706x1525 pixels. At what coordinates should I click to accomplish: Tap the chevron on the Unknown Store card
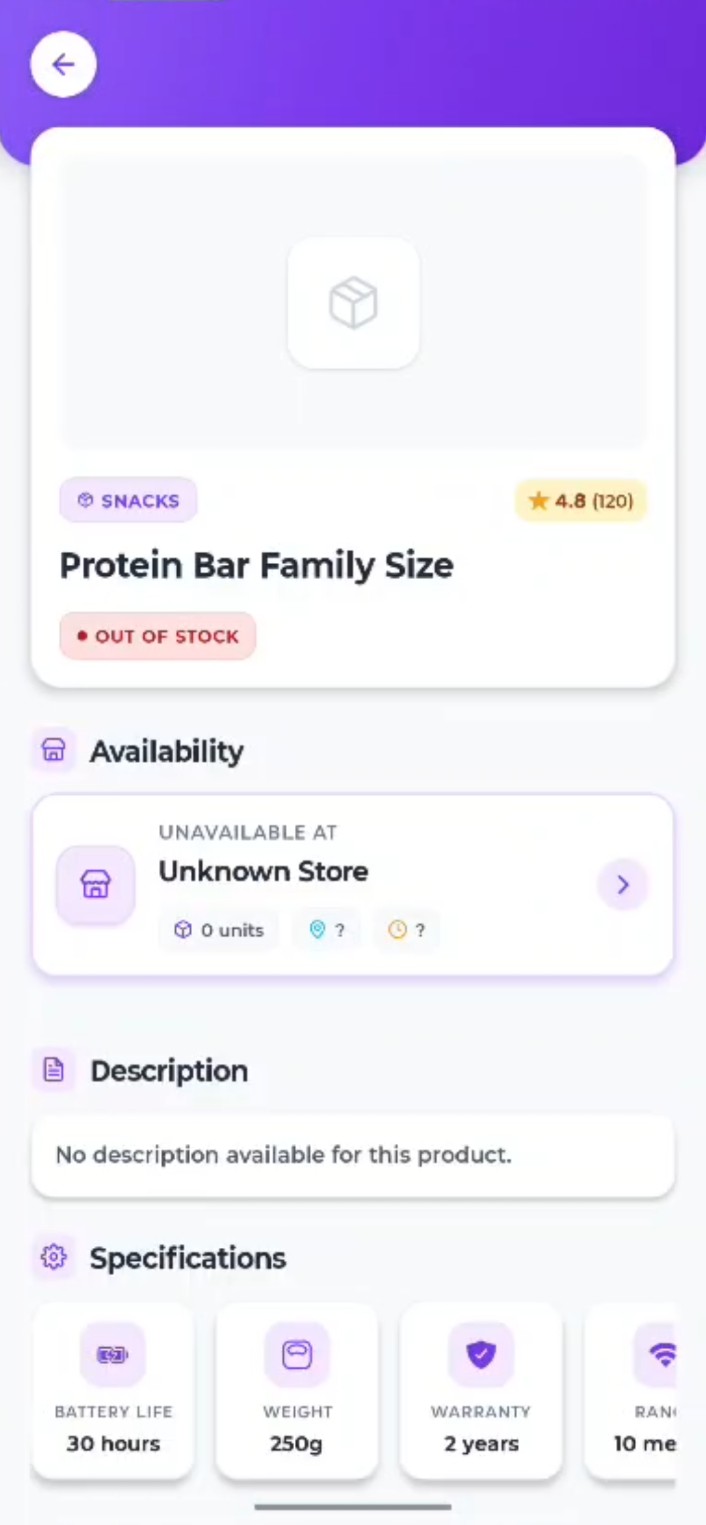pos(622,884)
